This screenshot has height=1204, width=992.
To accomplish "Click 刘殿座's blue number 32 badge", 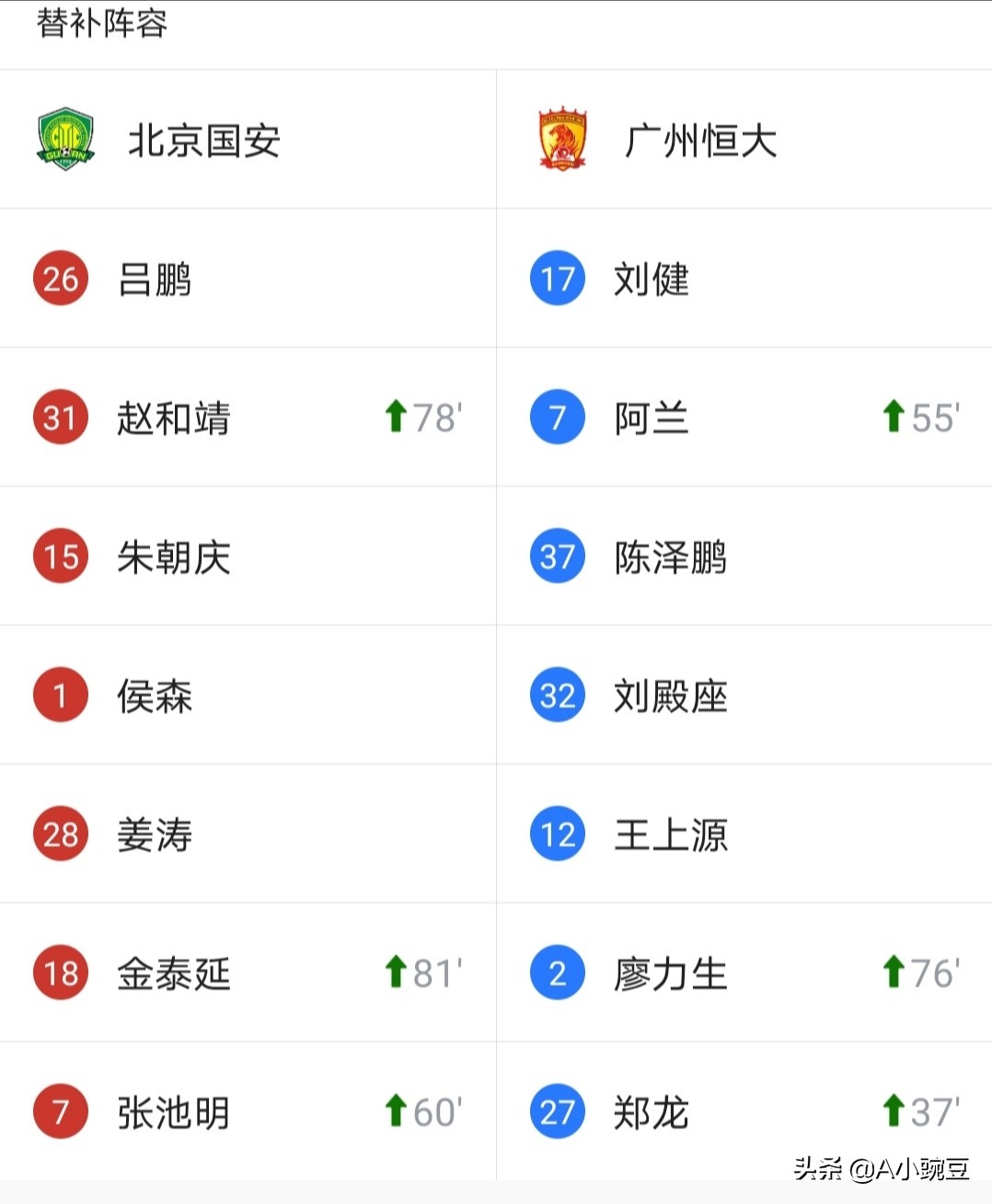I will 556,694.
